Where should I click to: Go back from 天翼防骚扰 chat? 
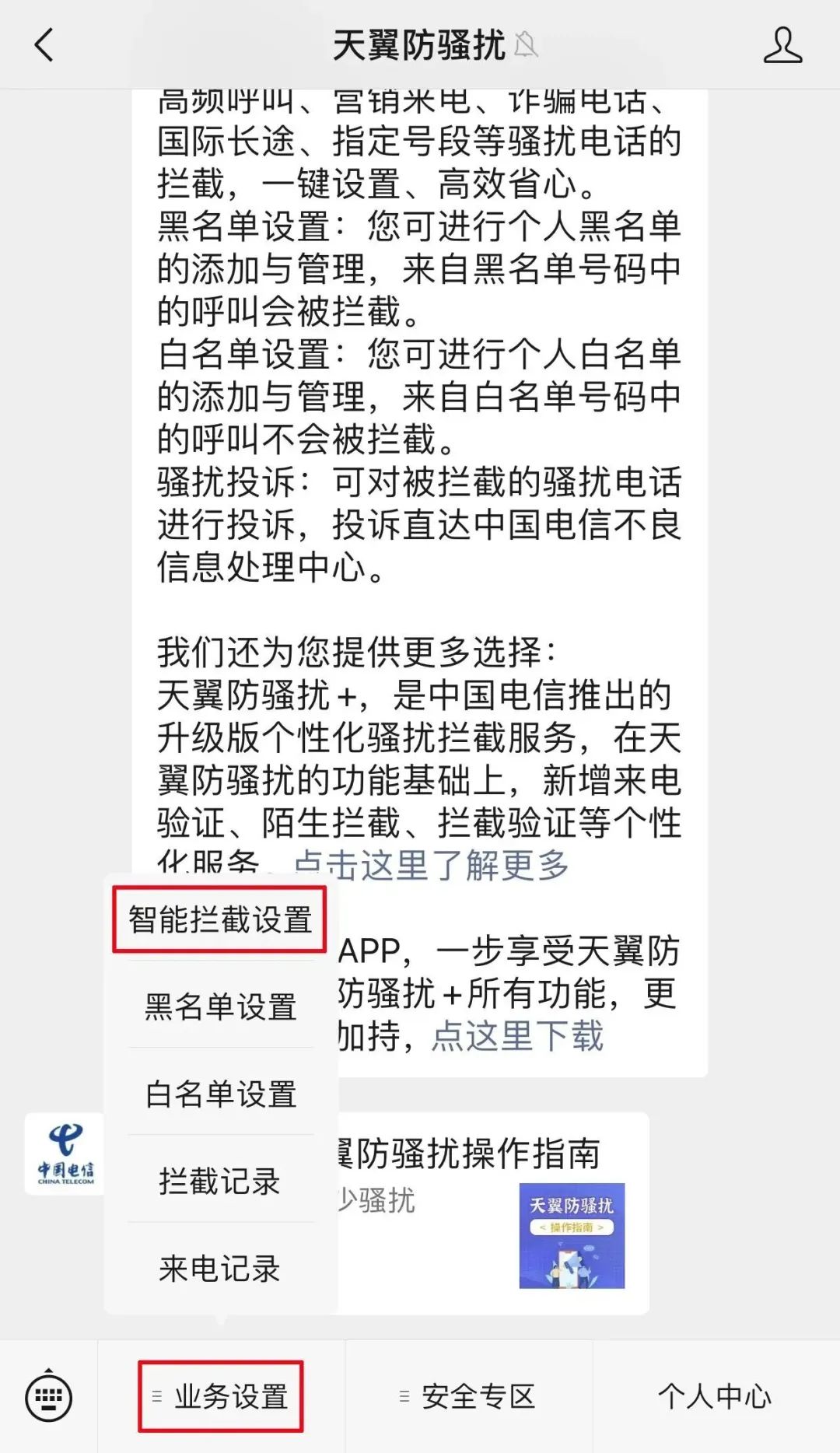(45, 45)
